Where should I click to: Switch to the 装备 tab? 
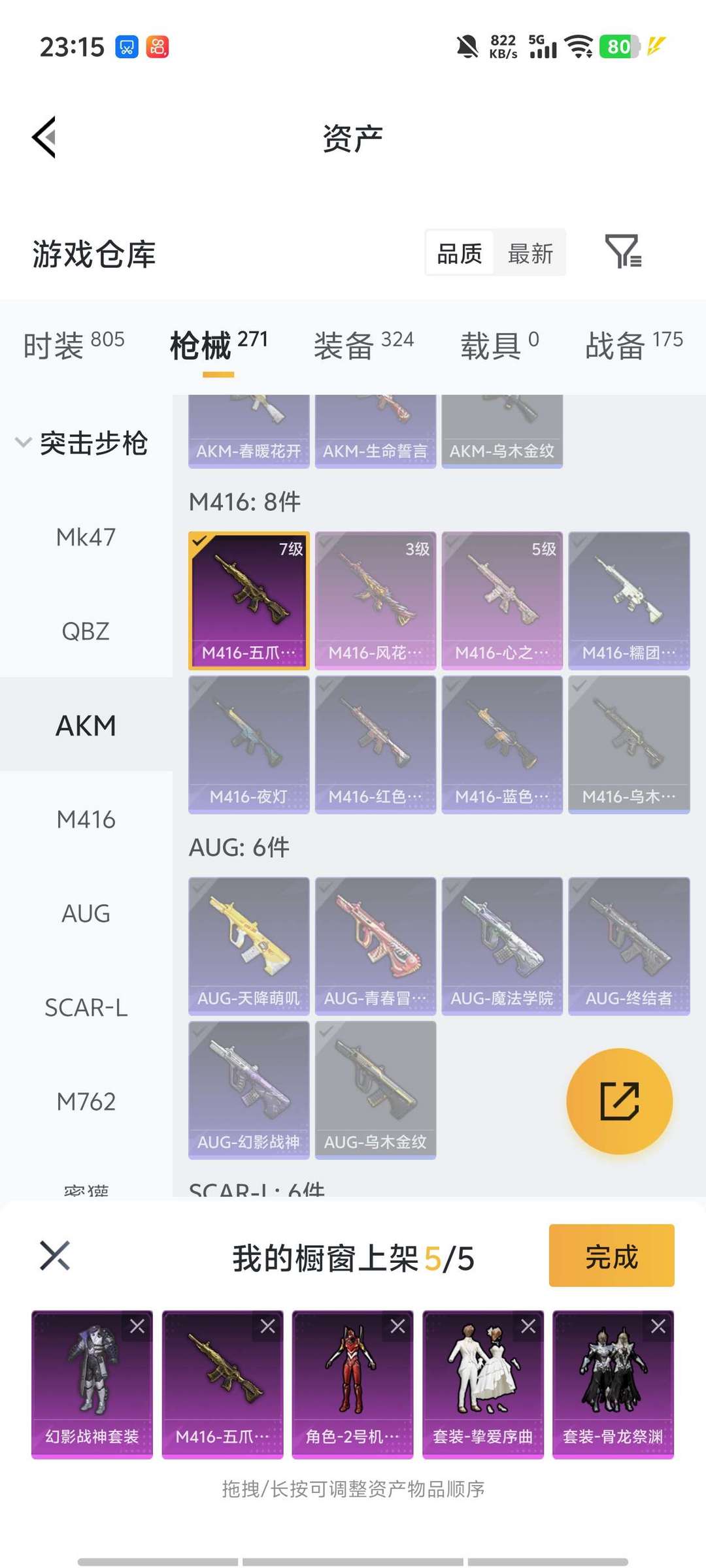click(363, 344)
